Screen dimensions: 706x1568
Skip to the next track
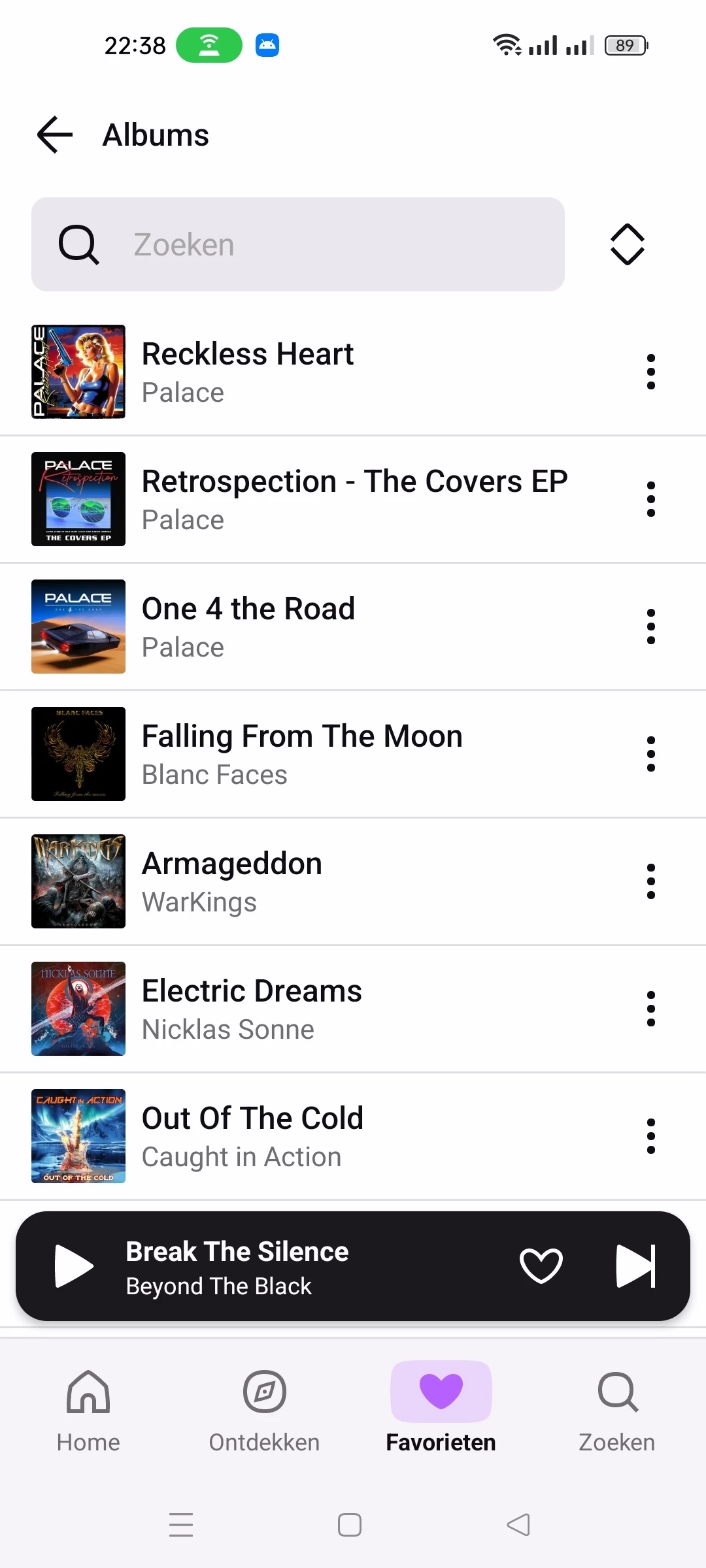(635, 1266)
